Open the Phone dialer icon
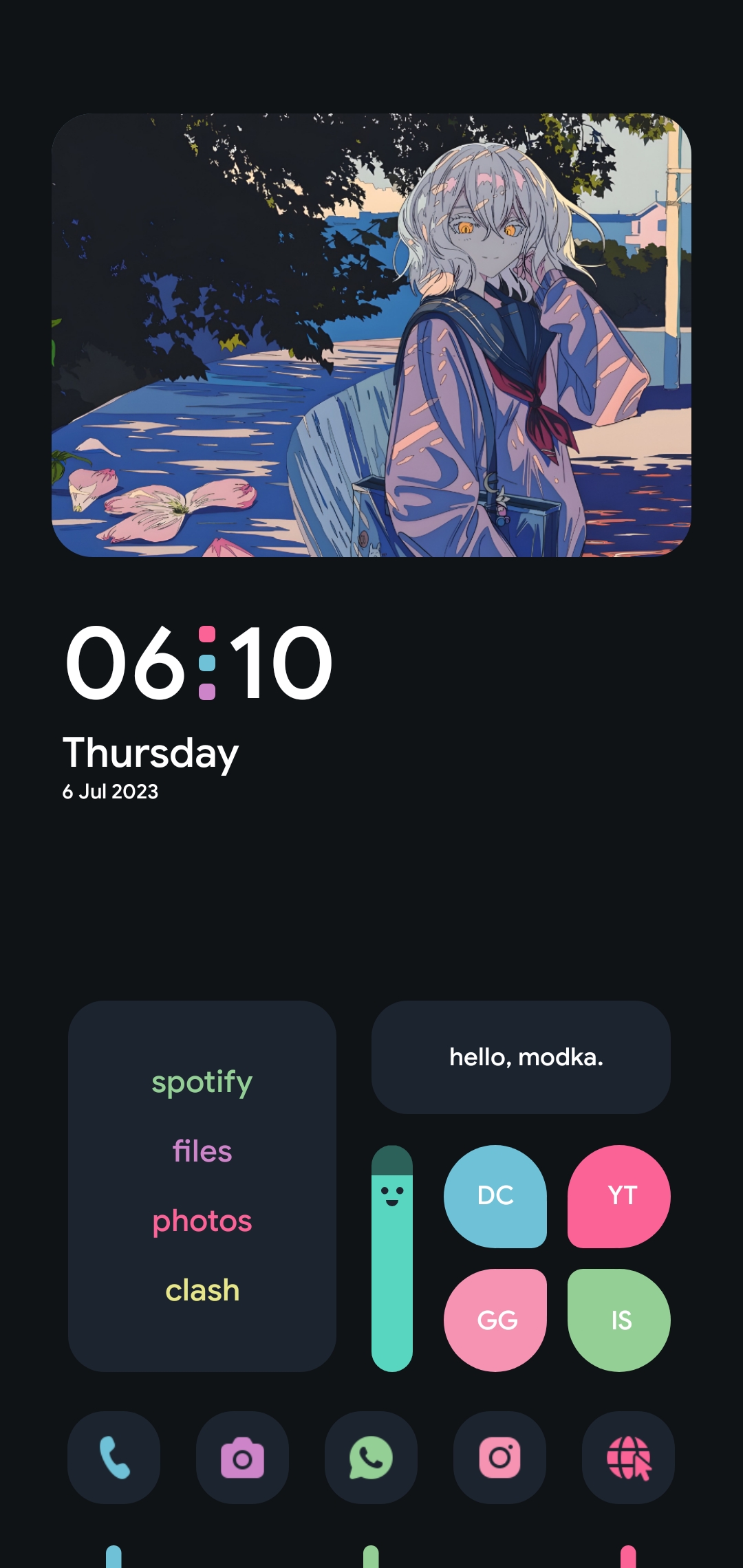 coord(114,1457)
